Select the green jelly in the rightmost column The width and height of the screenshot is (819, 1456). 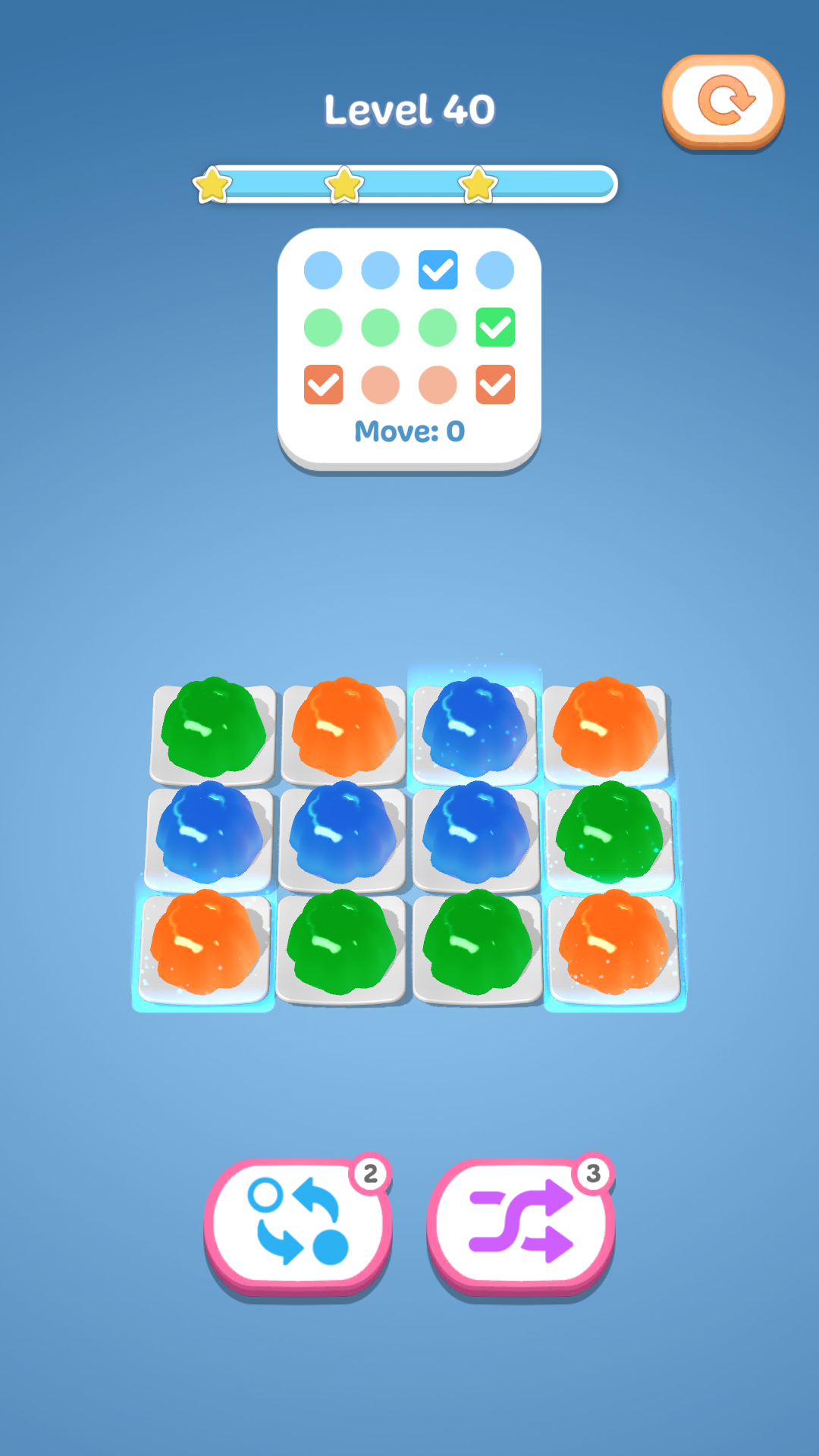coord(609,834)
